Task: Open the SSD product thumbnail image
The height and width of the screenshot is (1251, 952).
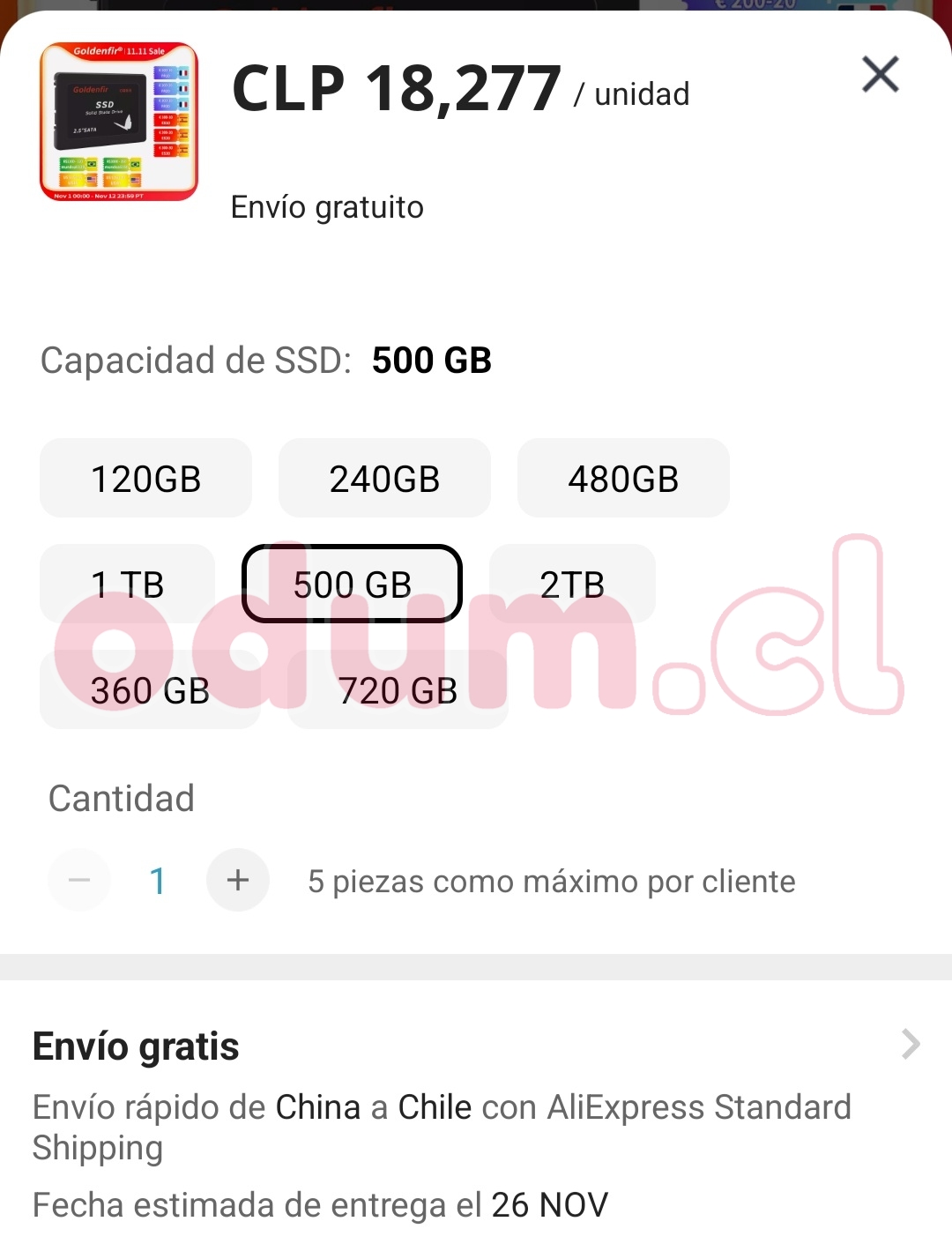Action: (x=119, y=122)
